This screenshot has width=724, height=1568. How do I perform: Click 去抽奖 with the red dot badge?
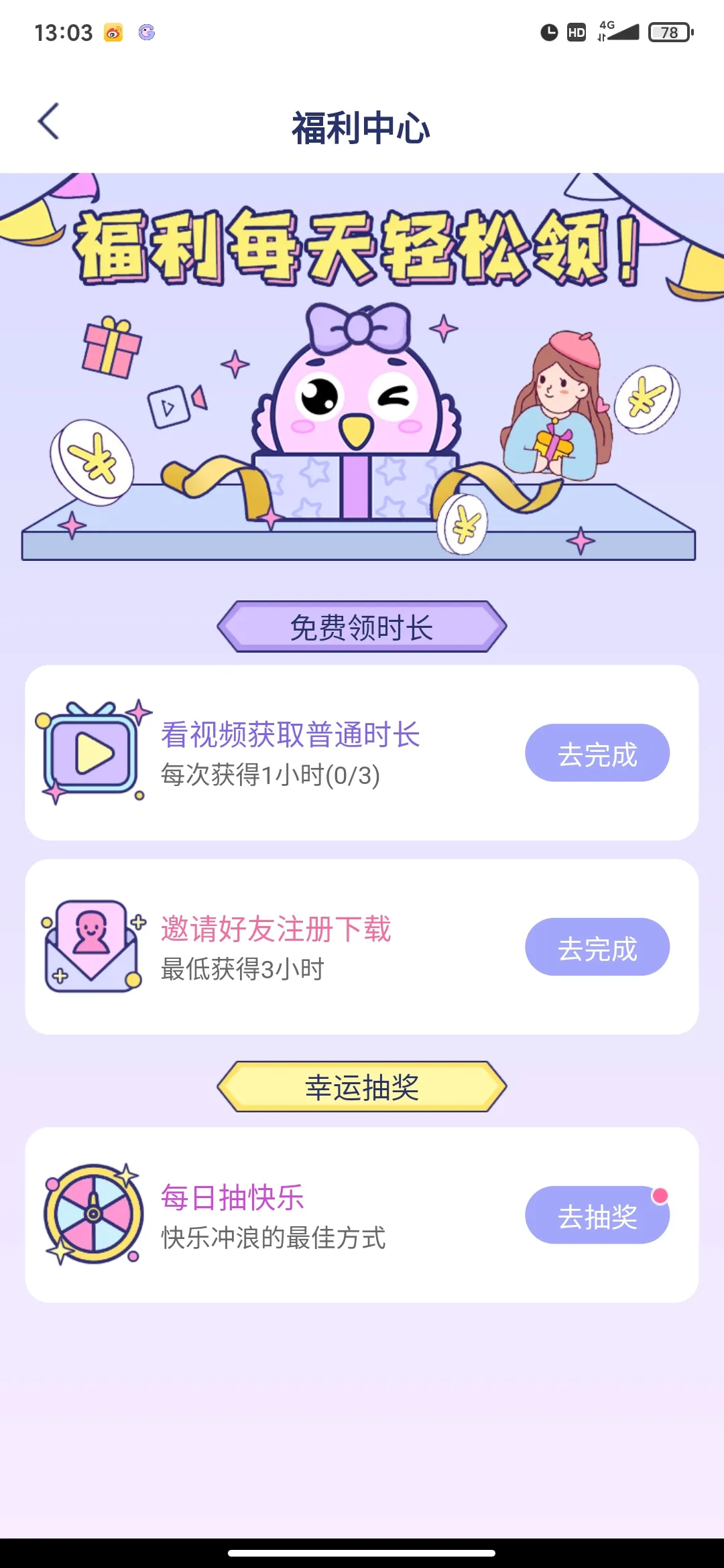(597, 1216)
